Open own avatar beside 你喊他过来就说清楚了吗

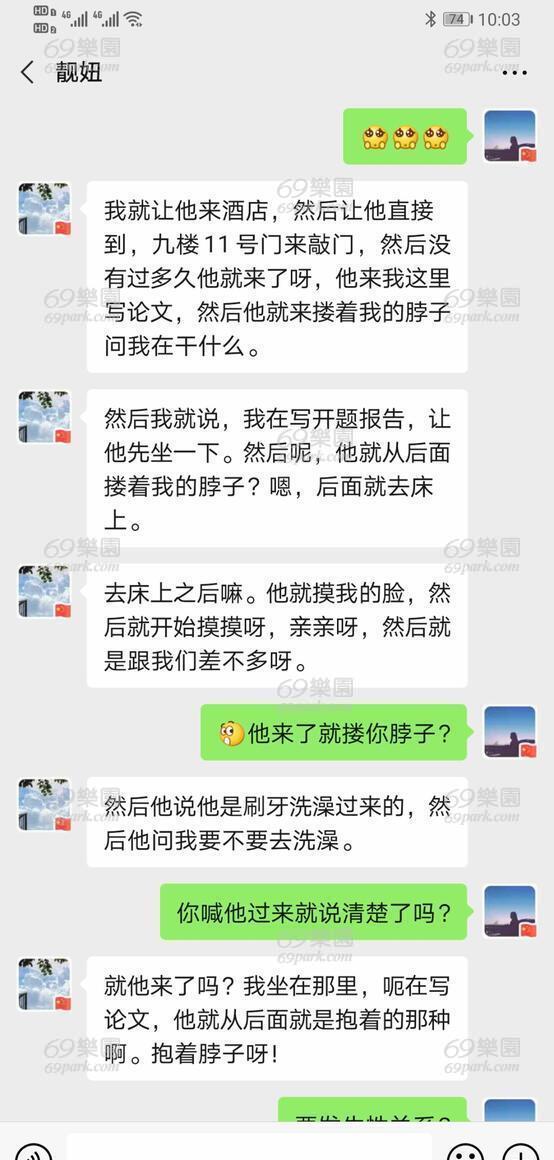(510, 911)
